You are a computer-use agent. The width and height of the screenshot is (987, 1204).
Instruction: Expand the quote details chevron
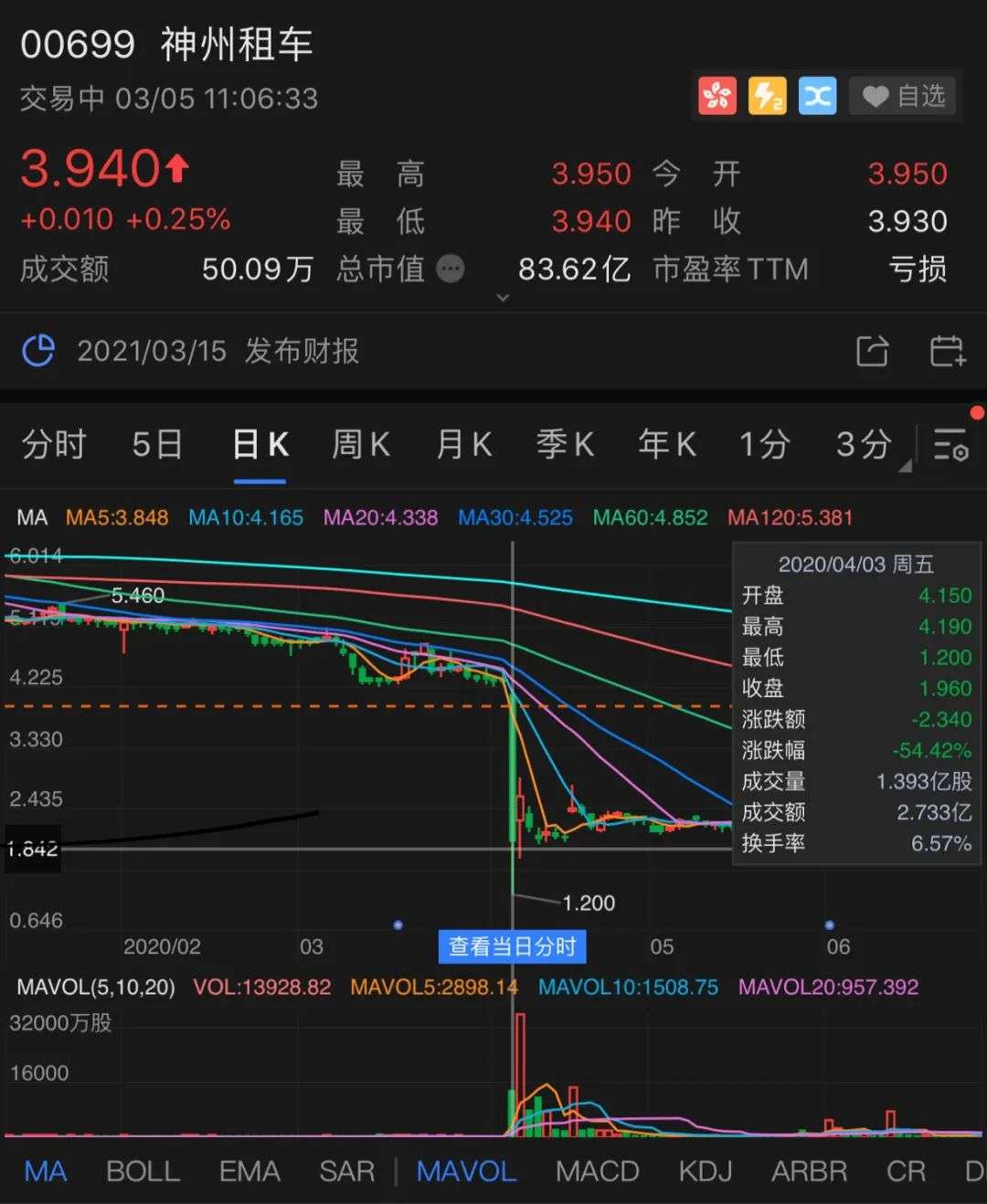pyautogui.click(x=502, y=298)
